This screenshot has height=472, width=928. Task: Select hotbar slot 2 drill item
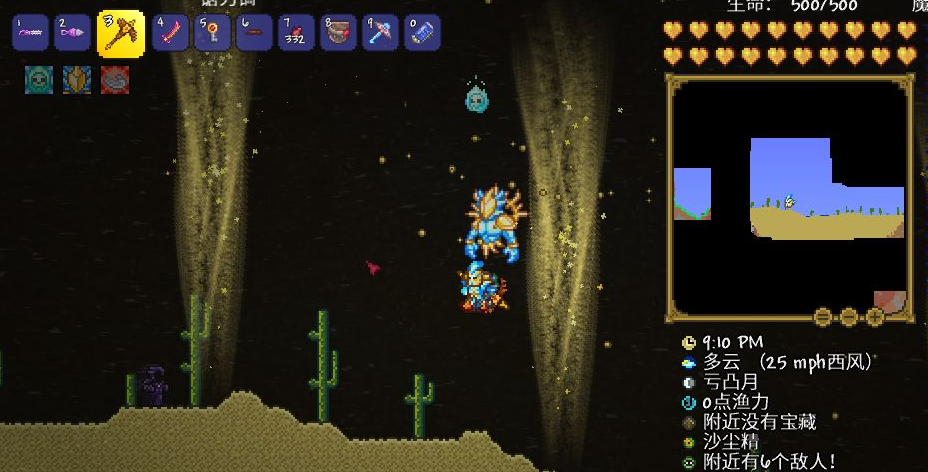click(73, 33)
